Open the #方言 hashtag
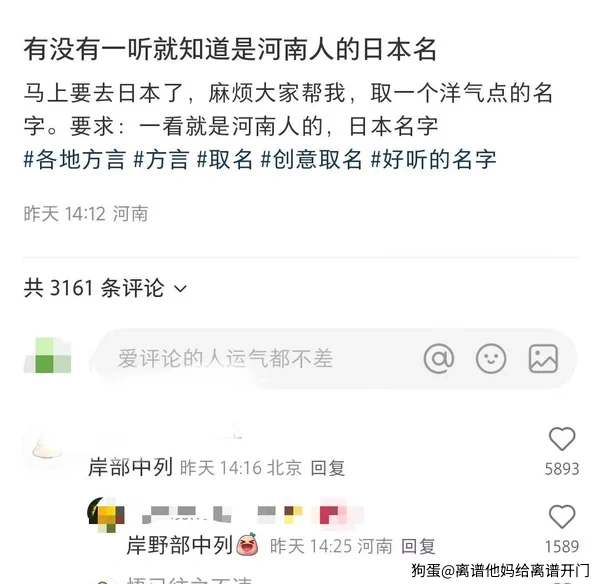Image resolution: width=600 pixels, height=584 pixels. click(x=161, y=159)
